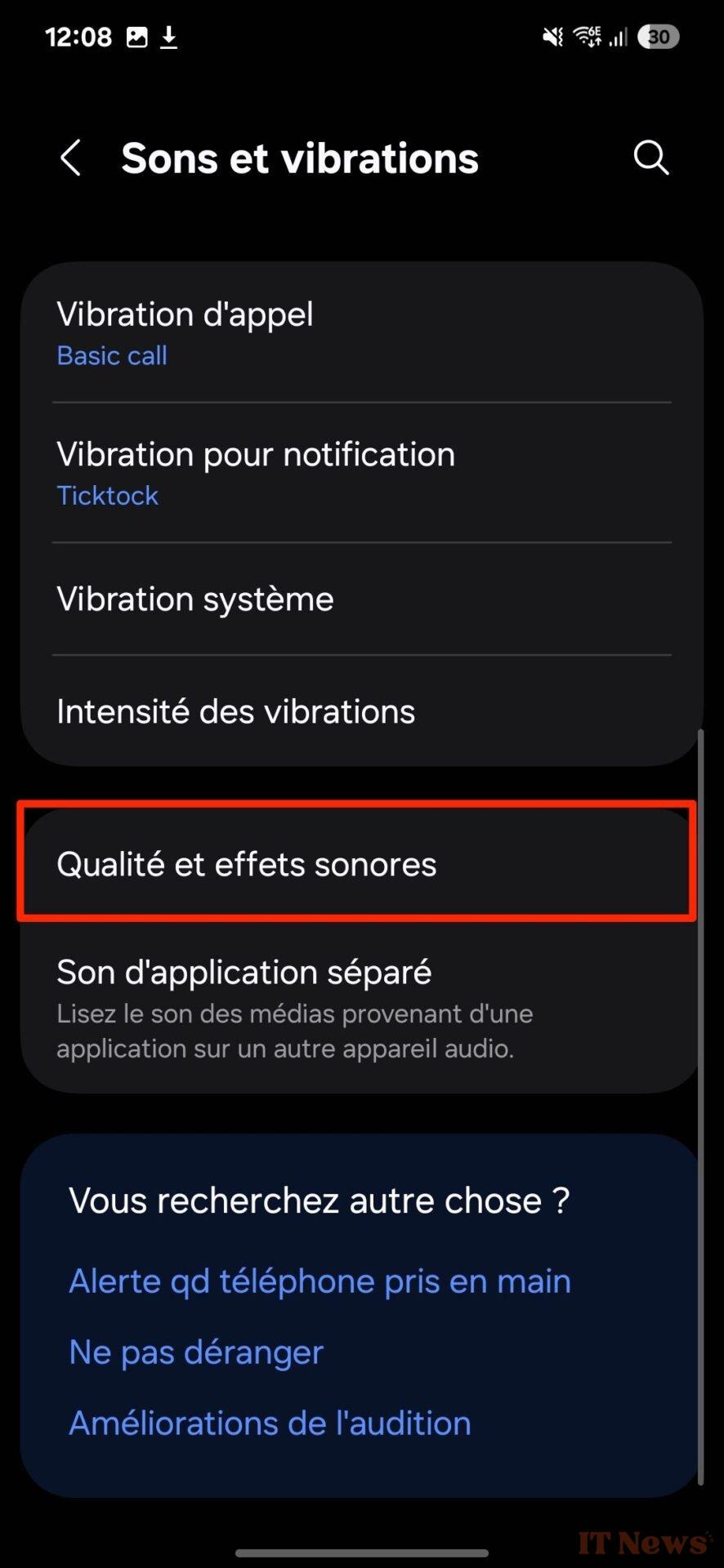The image size is (724, 1568).
Task: Open Vibration d'appel settings
Action: (x=362, y=333)
